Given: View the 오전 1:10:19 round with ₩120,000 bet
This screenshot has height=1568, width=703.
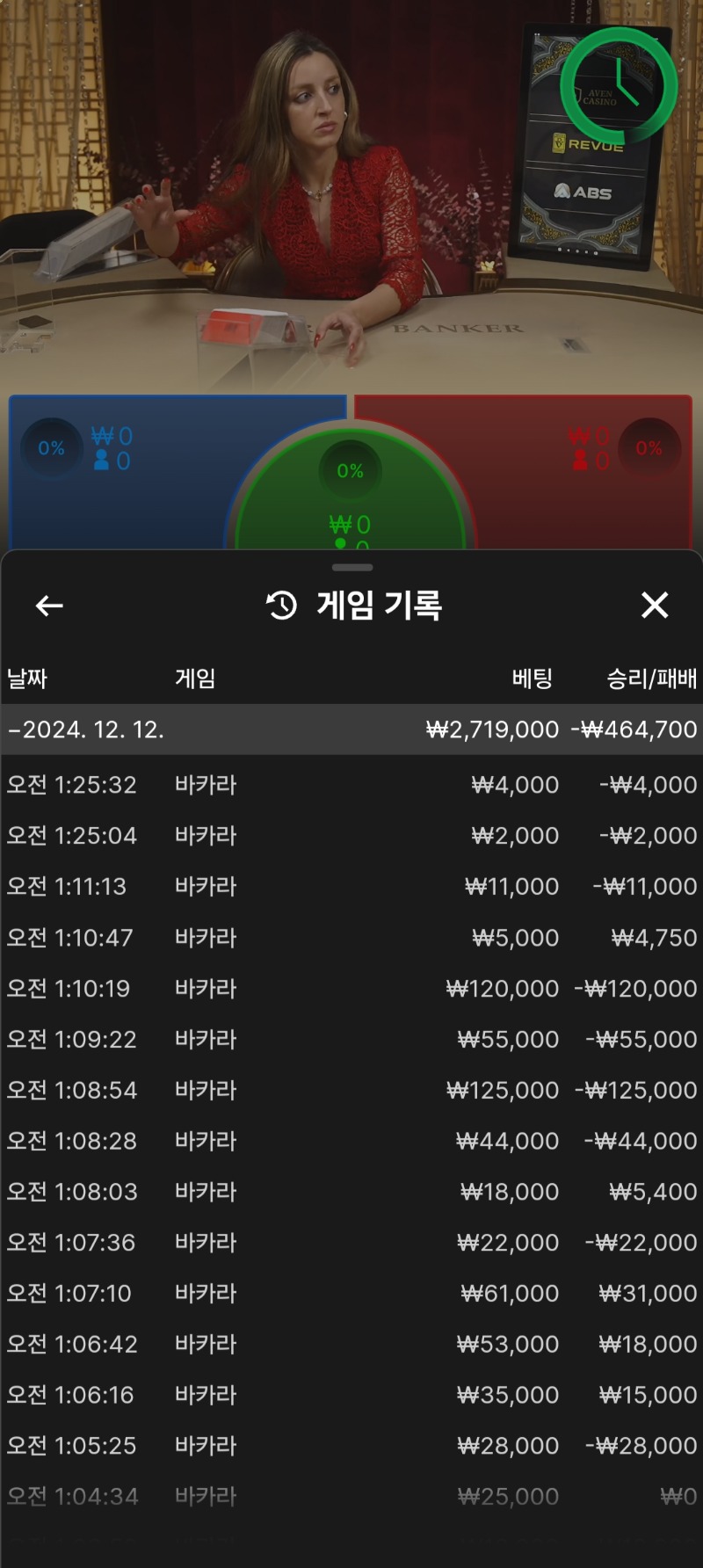Looking at the screenshot, I should pyautogui.click(x=351, y=989).
